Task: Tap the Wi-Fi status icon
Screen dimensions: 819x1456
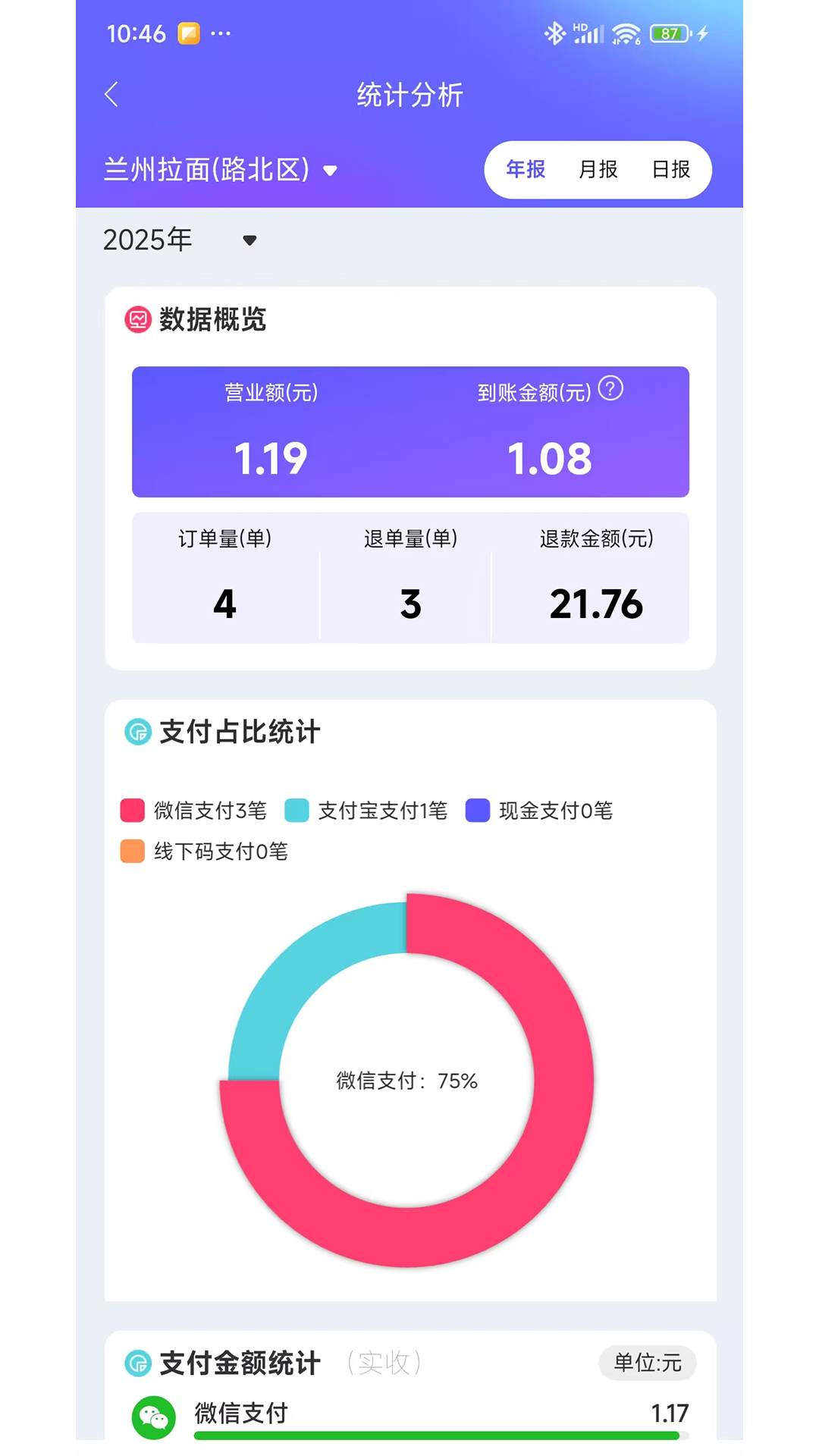Action: [x=624, y=33]
